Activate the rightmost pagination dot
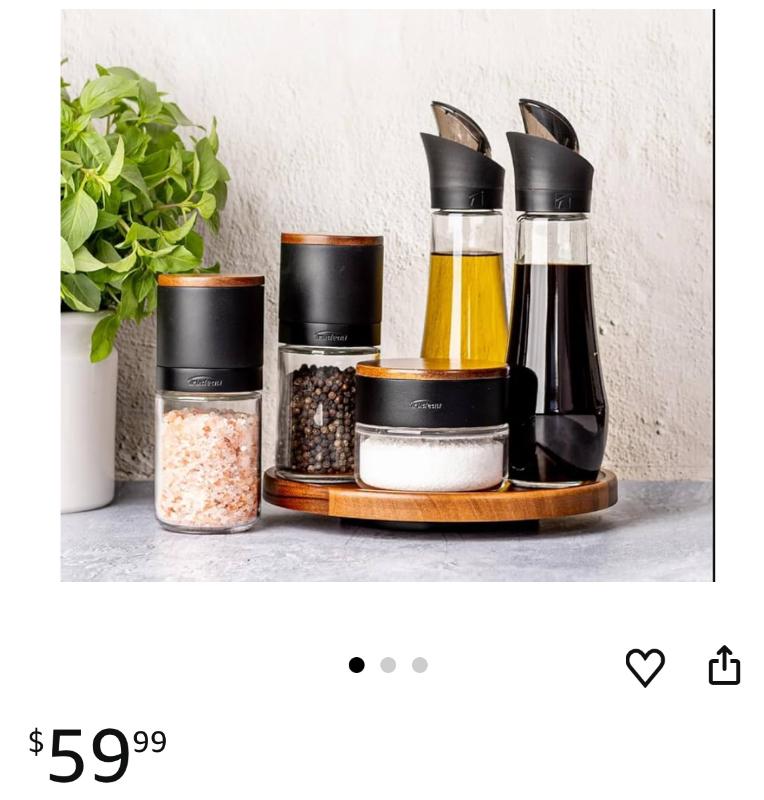Screen dimensions: 764x800 point(420,665)
